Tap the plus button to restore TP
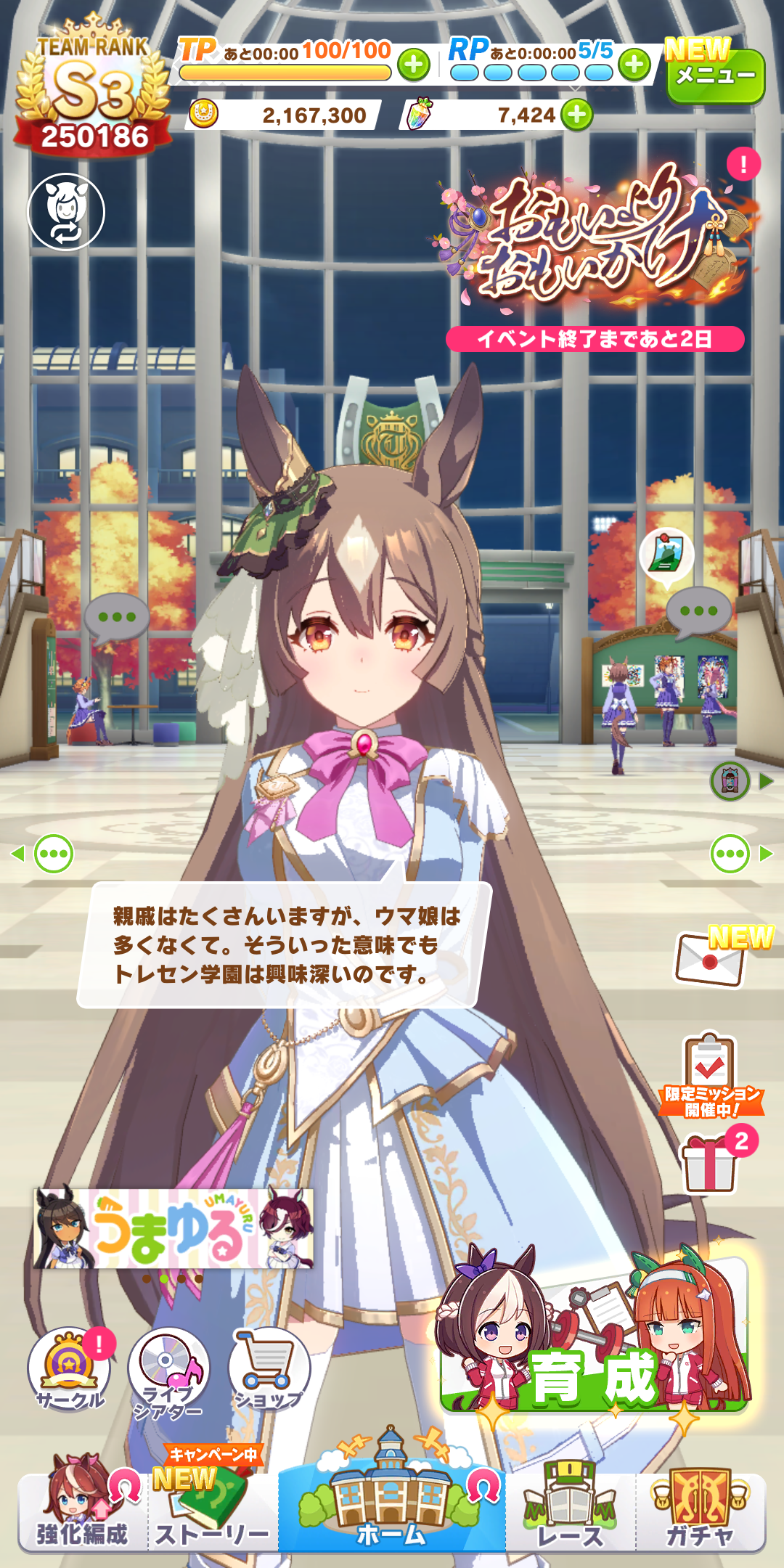 [414, 65]
